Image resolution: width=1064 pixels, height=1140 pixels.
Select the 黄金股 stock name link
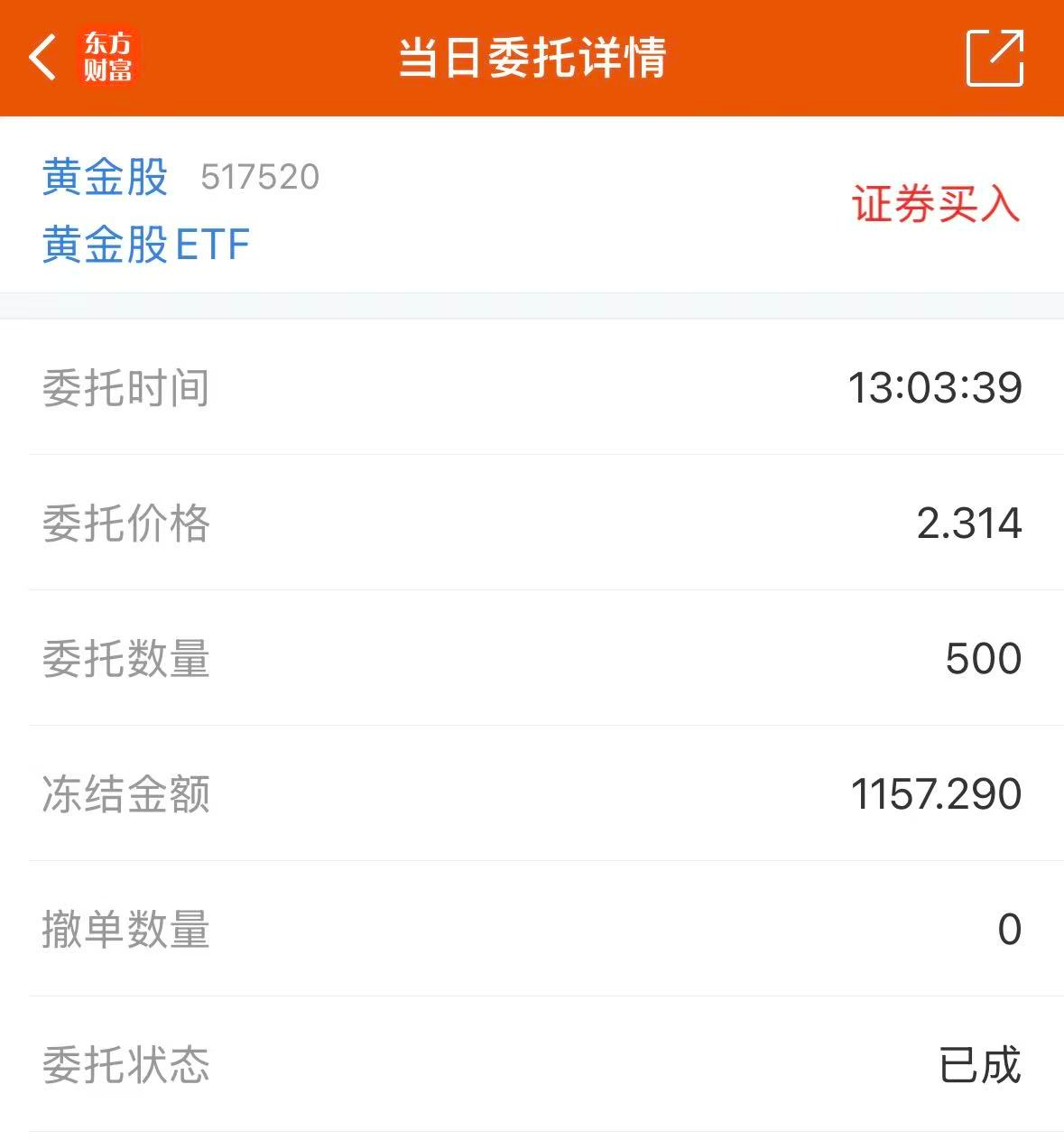104,177
